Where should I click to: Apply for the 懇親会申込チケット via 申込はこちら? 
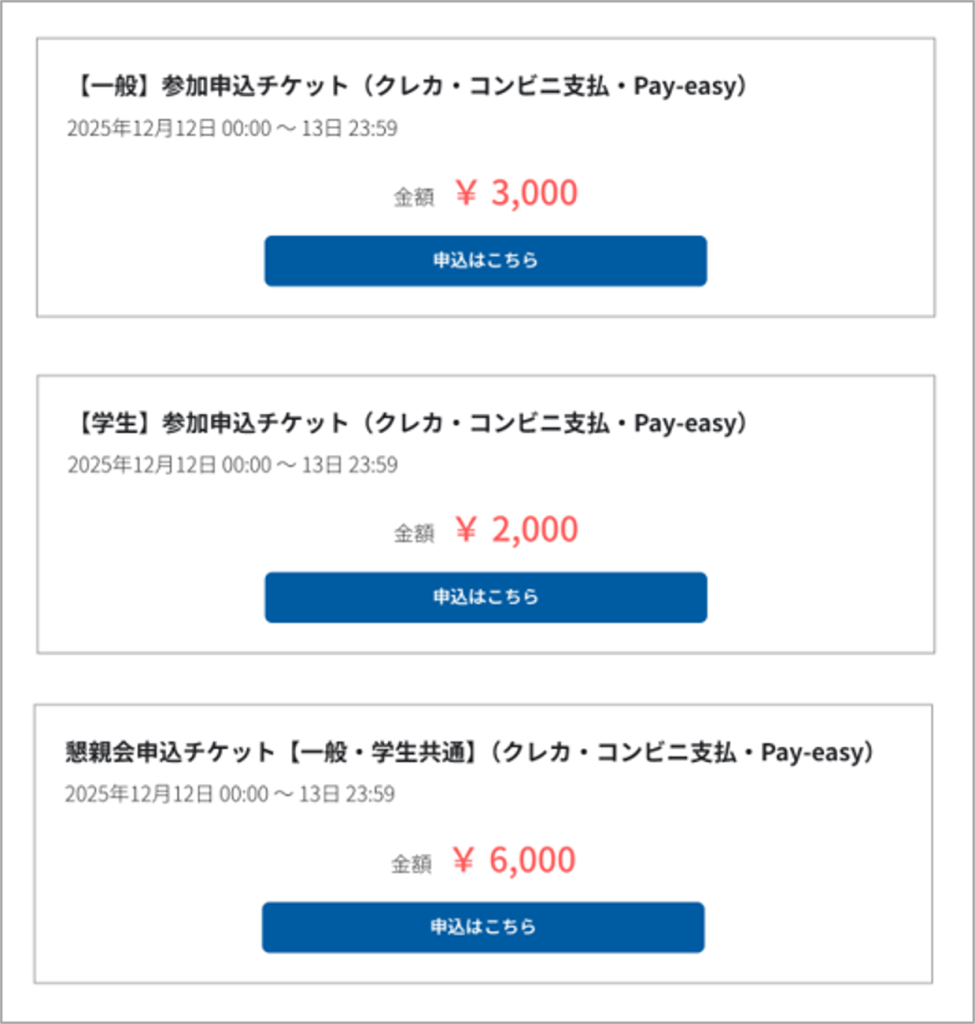483,927
